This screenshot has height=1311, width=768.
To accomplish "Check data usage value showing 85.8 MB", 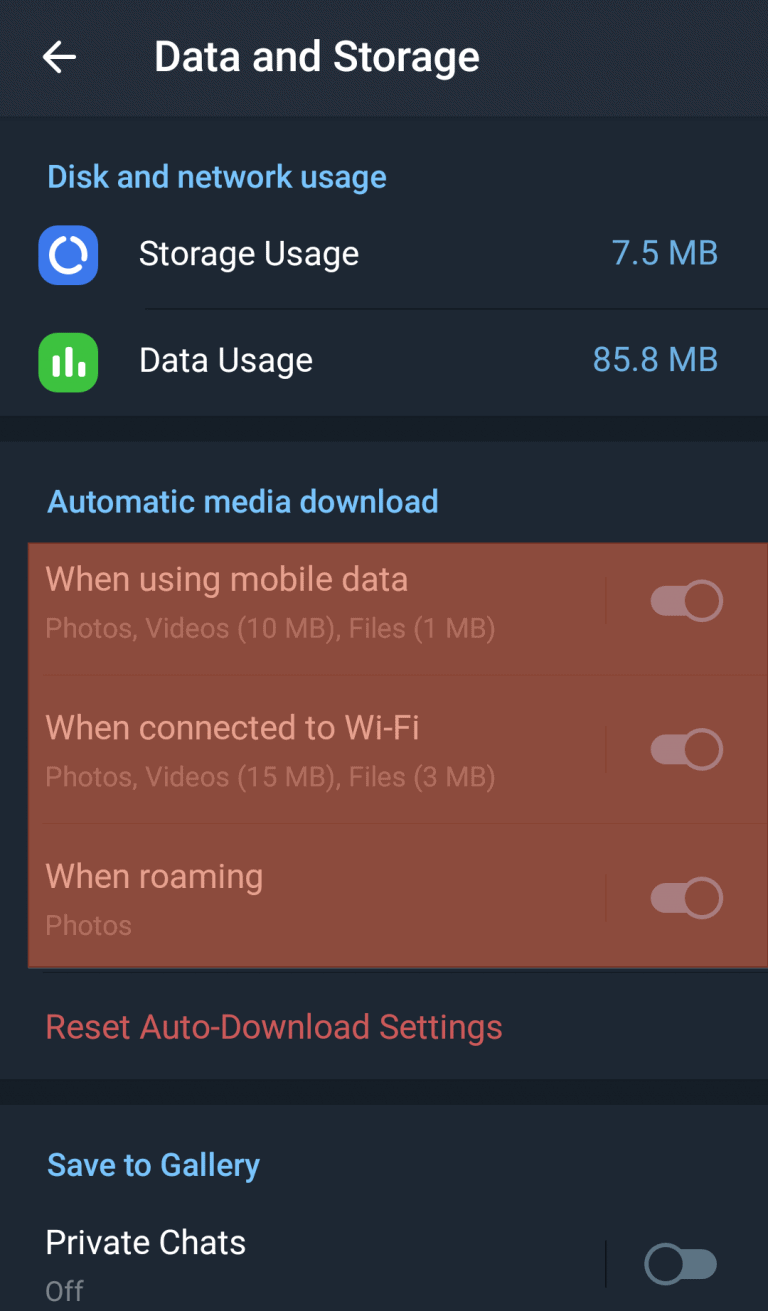I will coord(655,362).
